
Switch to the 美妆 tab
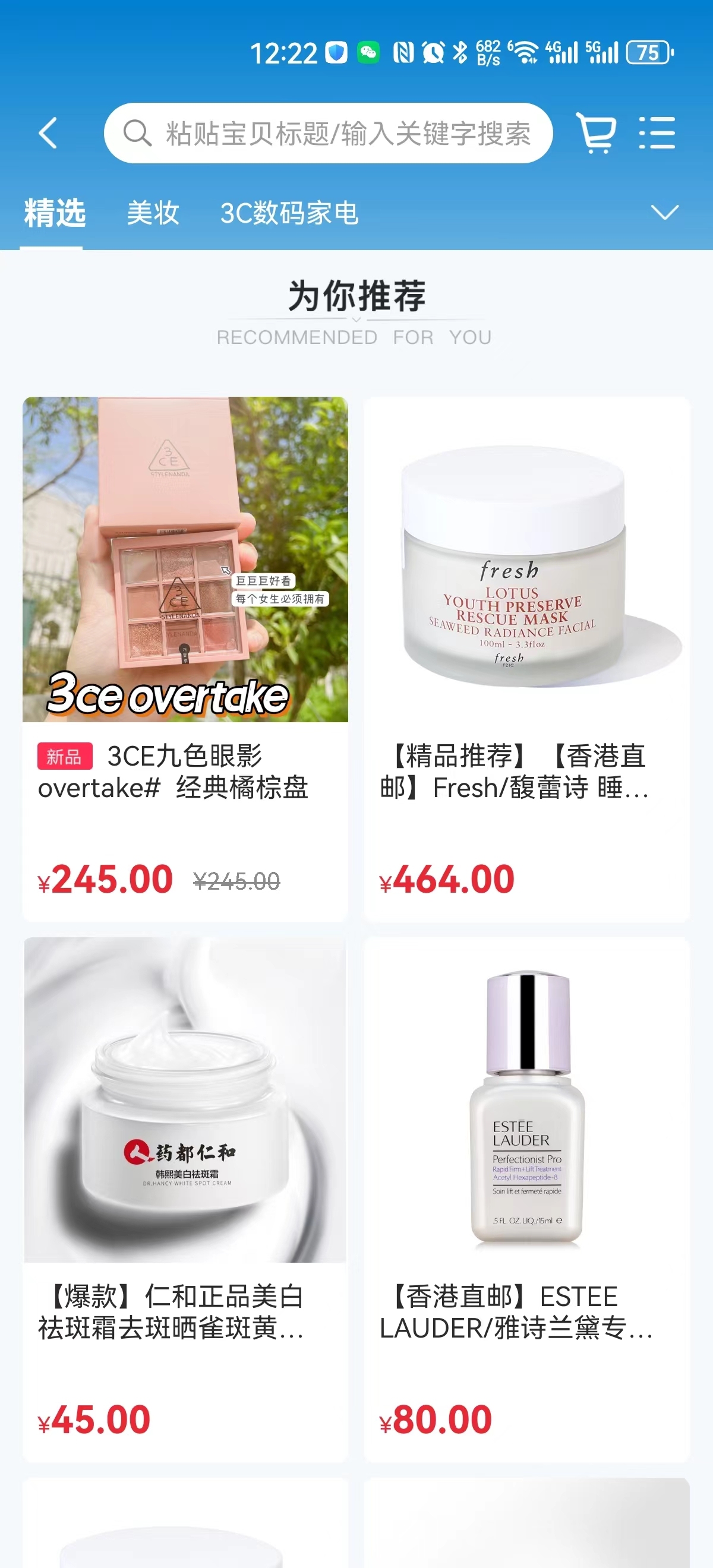point(153,213)
